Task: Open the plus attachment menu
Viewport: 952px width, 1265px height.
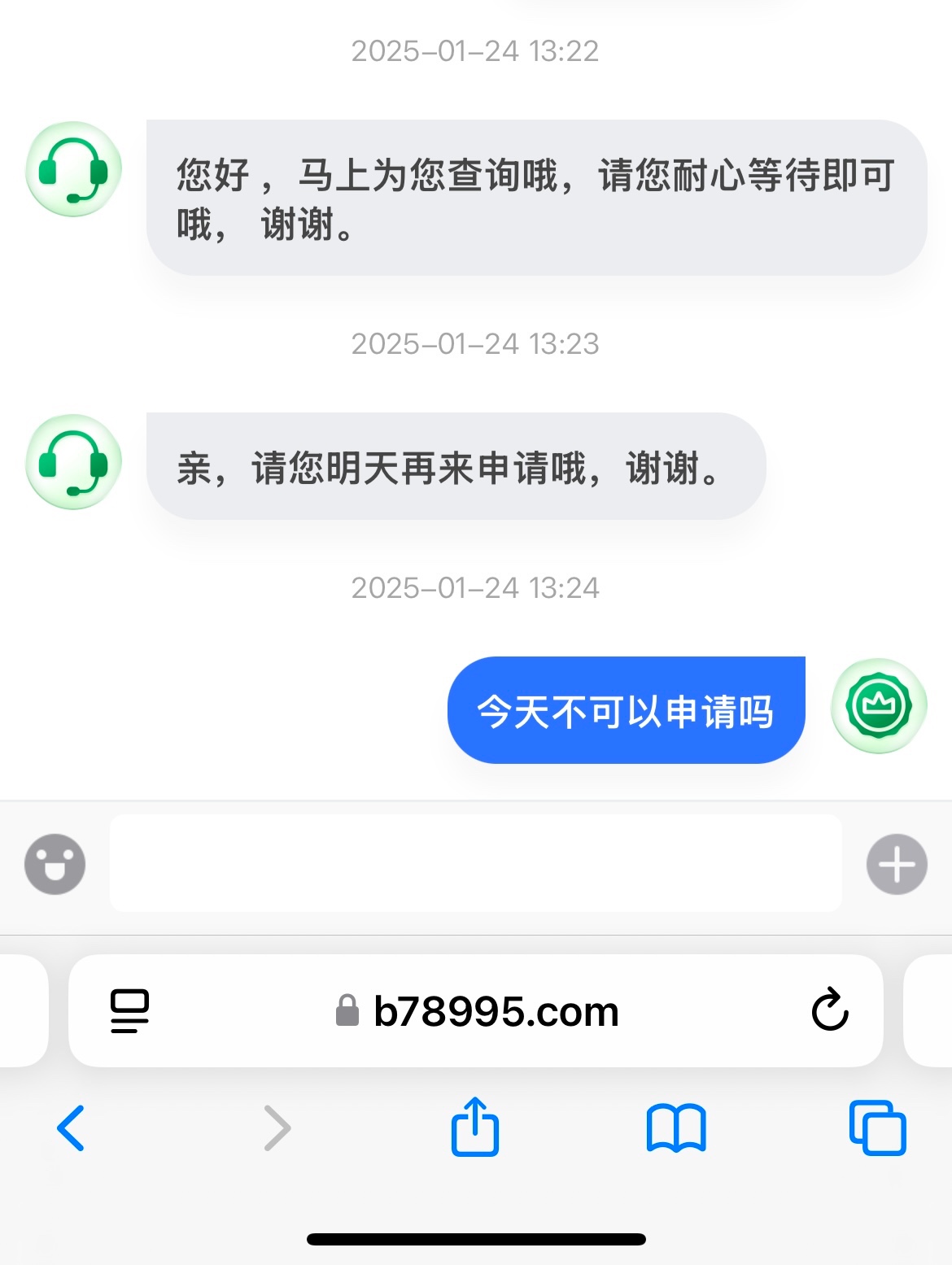Action: (x=897, y=864)
